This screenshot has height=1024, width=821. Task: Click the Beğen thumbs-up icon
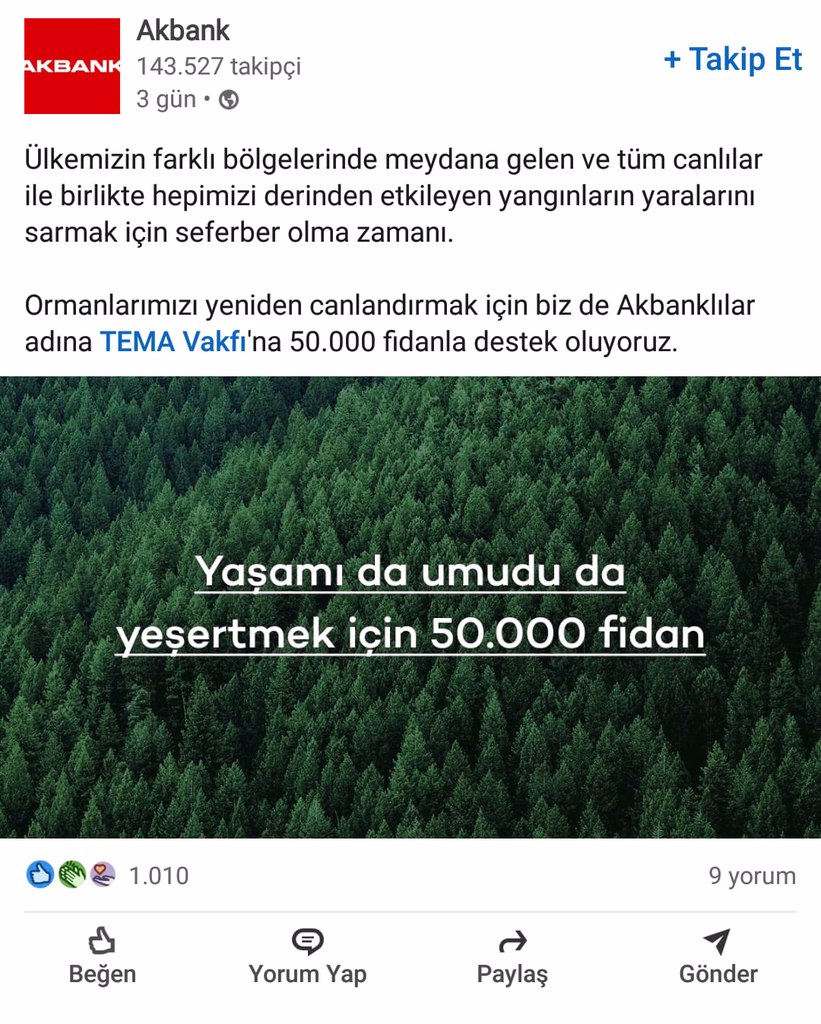click(x=103, y=940)
